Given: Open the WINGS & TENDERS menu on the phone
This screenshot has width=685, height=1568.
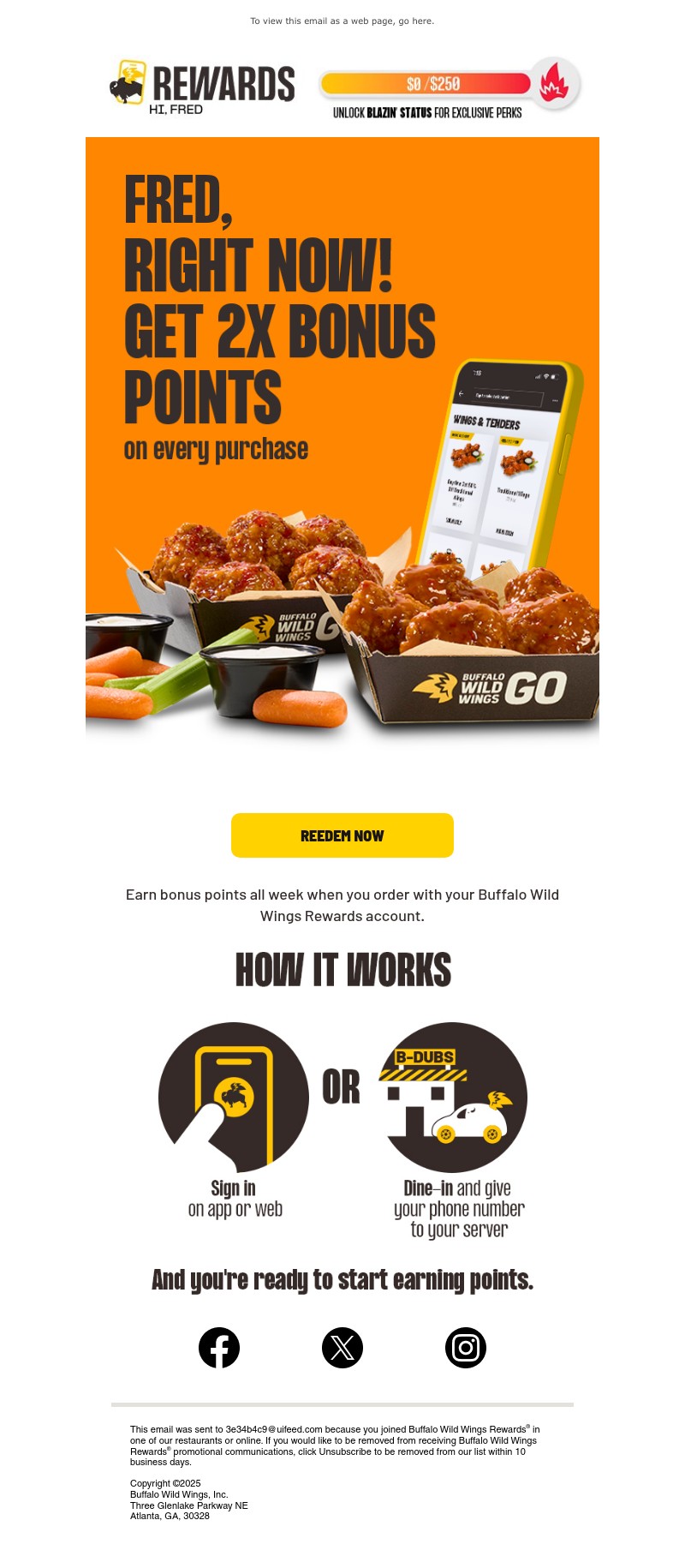Looking at the screenshot, I should pos(487,422).
